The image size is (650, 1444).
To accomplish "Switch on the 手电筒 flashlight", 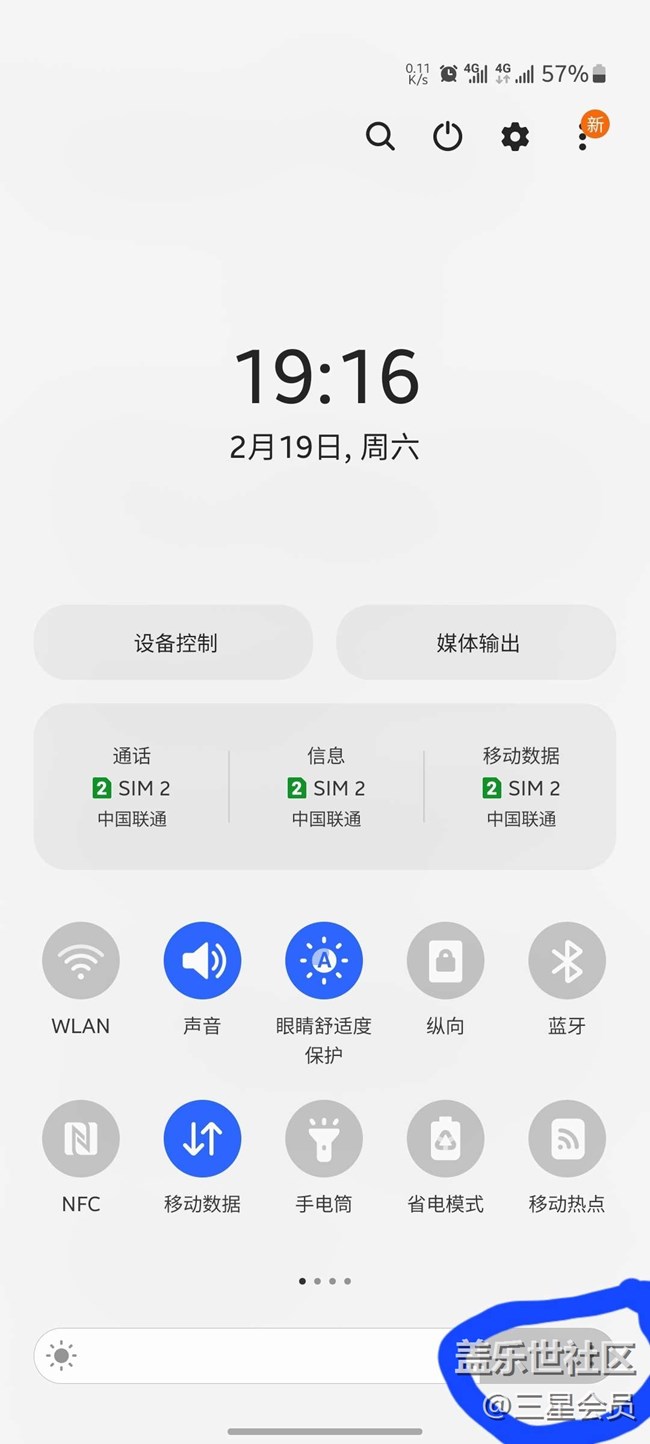I will pyautogui.click(x=324, y=1139).
